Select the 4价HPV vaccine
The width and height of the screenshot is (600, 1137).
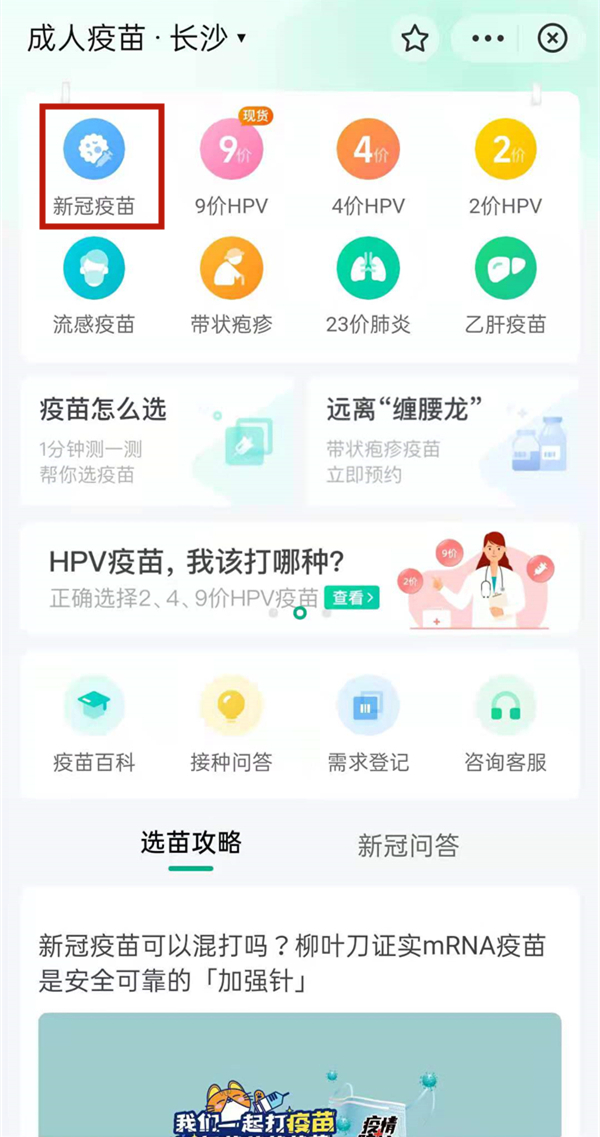368,165
